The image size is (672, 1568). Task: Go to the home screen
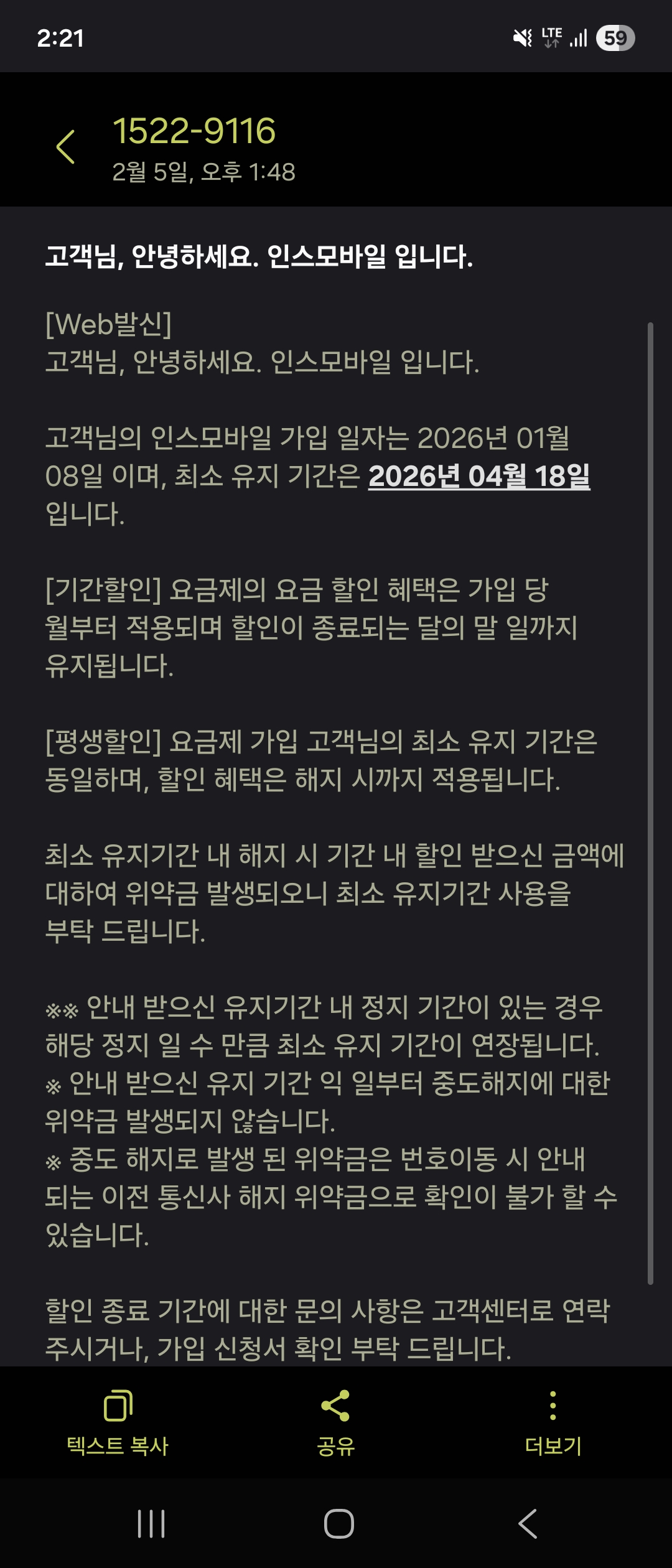pos(338,1524)
